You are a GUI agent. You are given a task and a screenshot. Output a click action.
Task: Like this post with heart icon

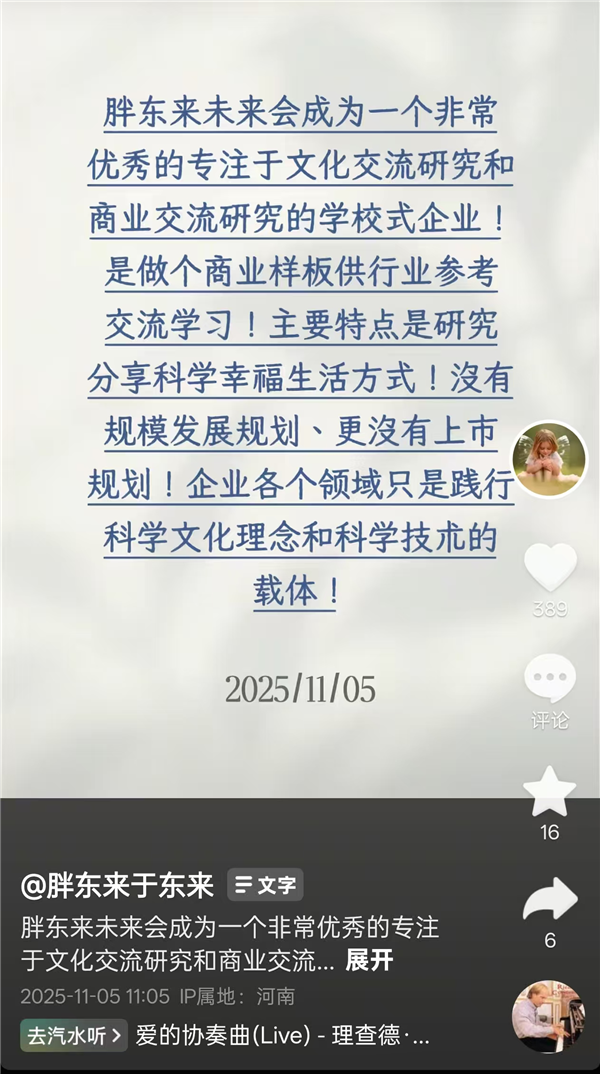coord(550,567)
